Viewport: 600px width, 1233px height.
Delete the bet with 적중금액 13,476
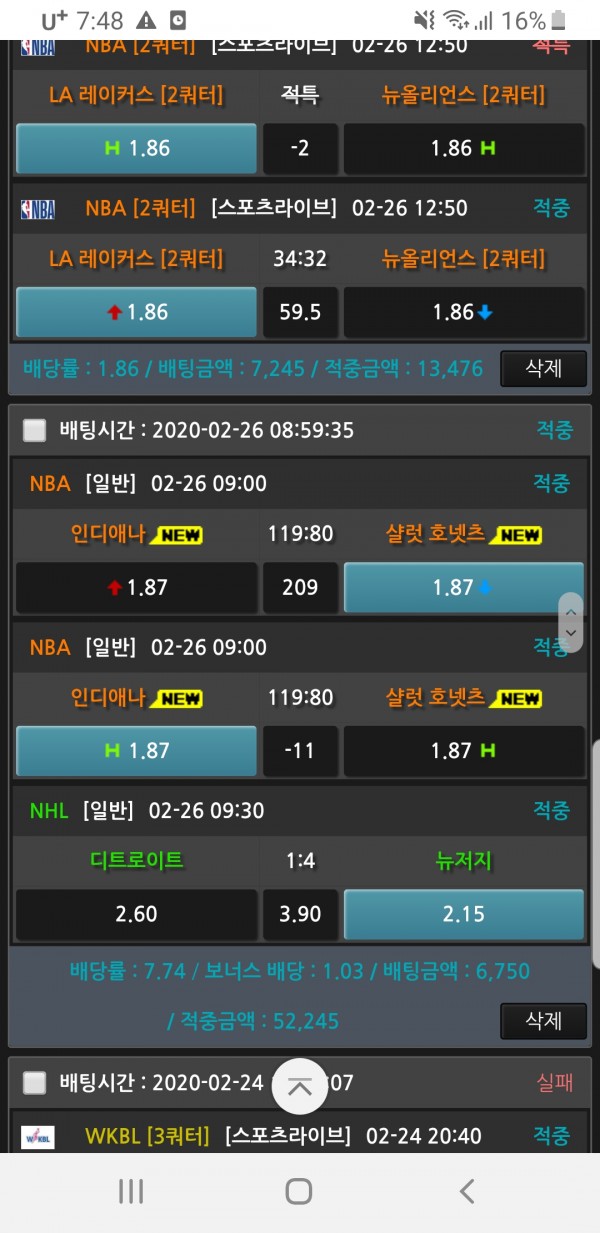tap(544, 368)
